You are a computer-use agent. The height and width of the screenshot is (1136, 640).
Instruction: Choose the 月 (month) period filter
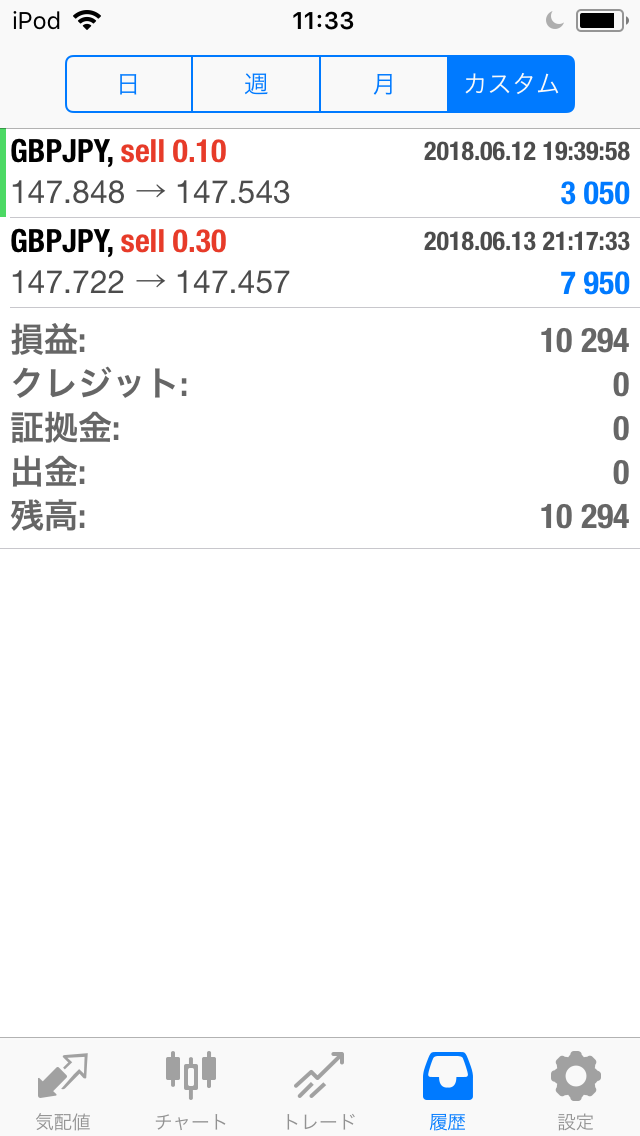(383, 84)
